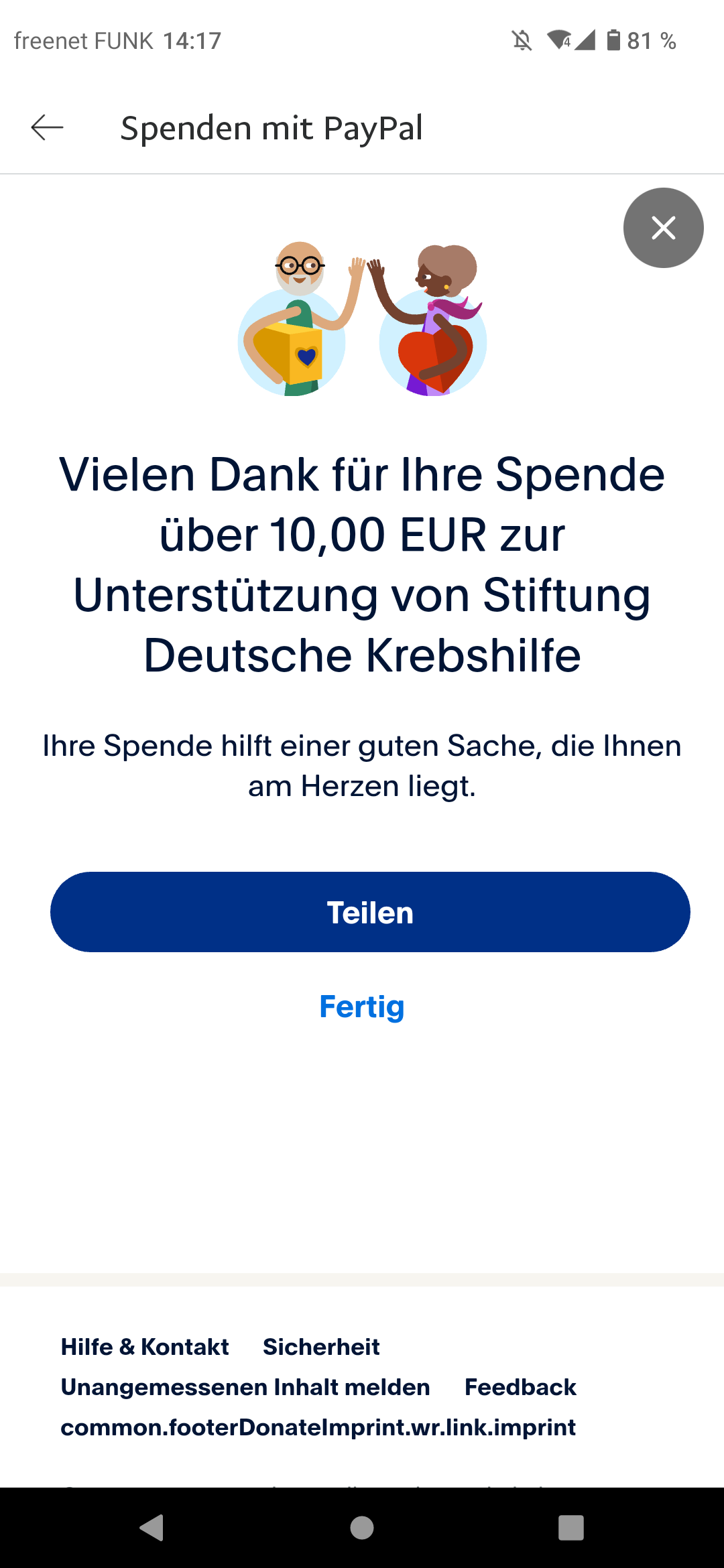
Task: Tap Unangemessenen Inhalt melden
Action: [245, 1387]
